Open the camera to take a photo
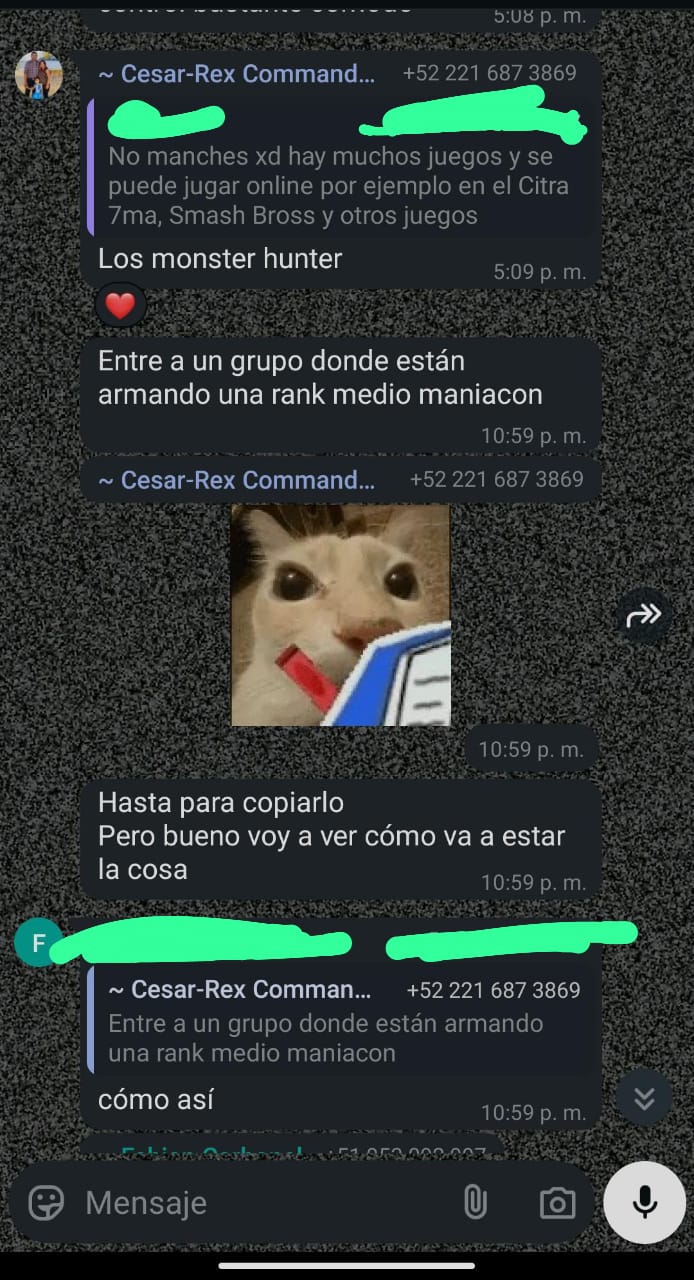 click(557, 1203)
